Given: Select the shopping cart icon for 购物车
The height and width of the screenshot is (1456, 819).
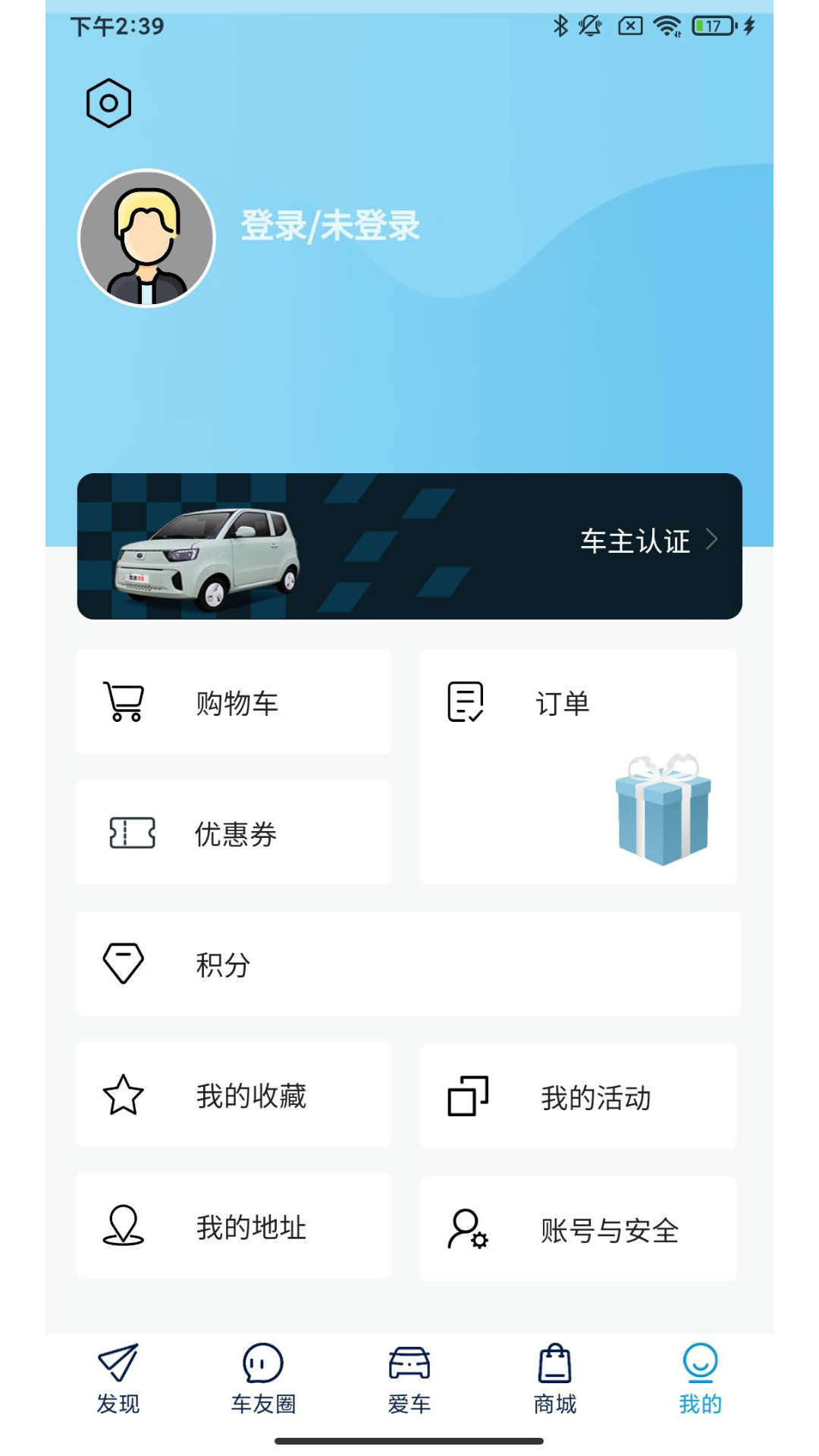Looking at the screenshot, I should pos(124,701).
